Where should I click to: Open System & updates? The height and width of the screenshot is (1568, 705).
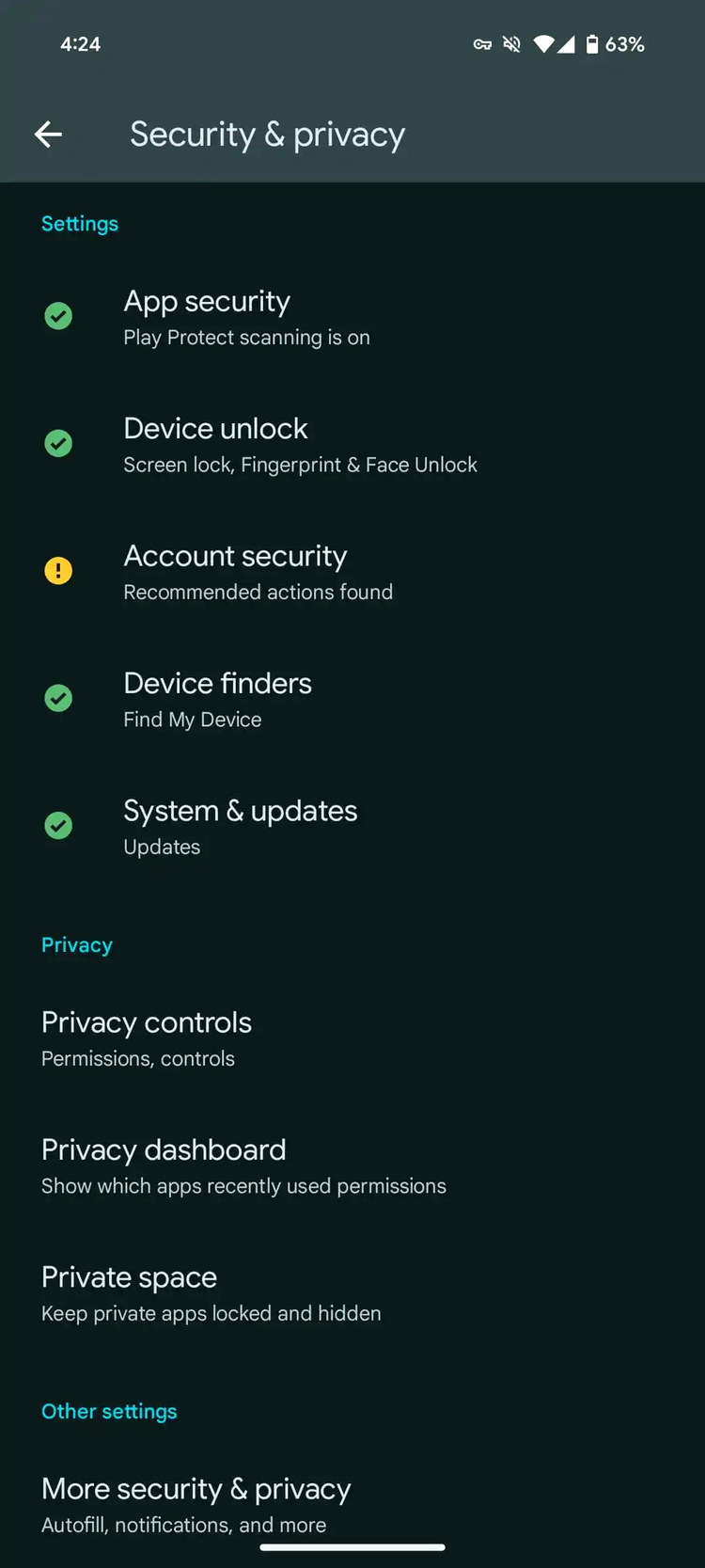[x=352, y=827]
